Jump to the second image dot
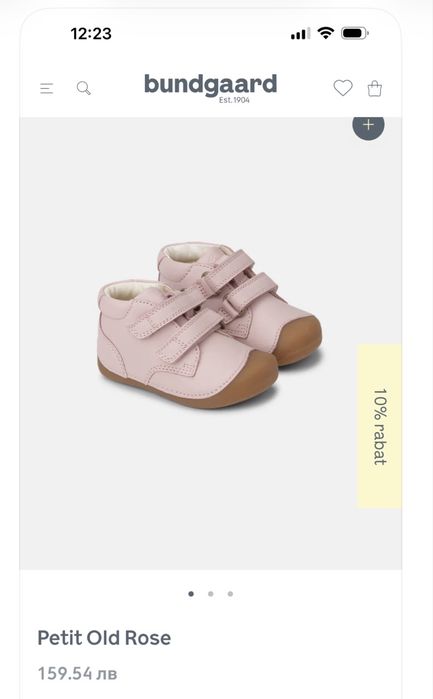433x699 pixels. coord(210,594)
